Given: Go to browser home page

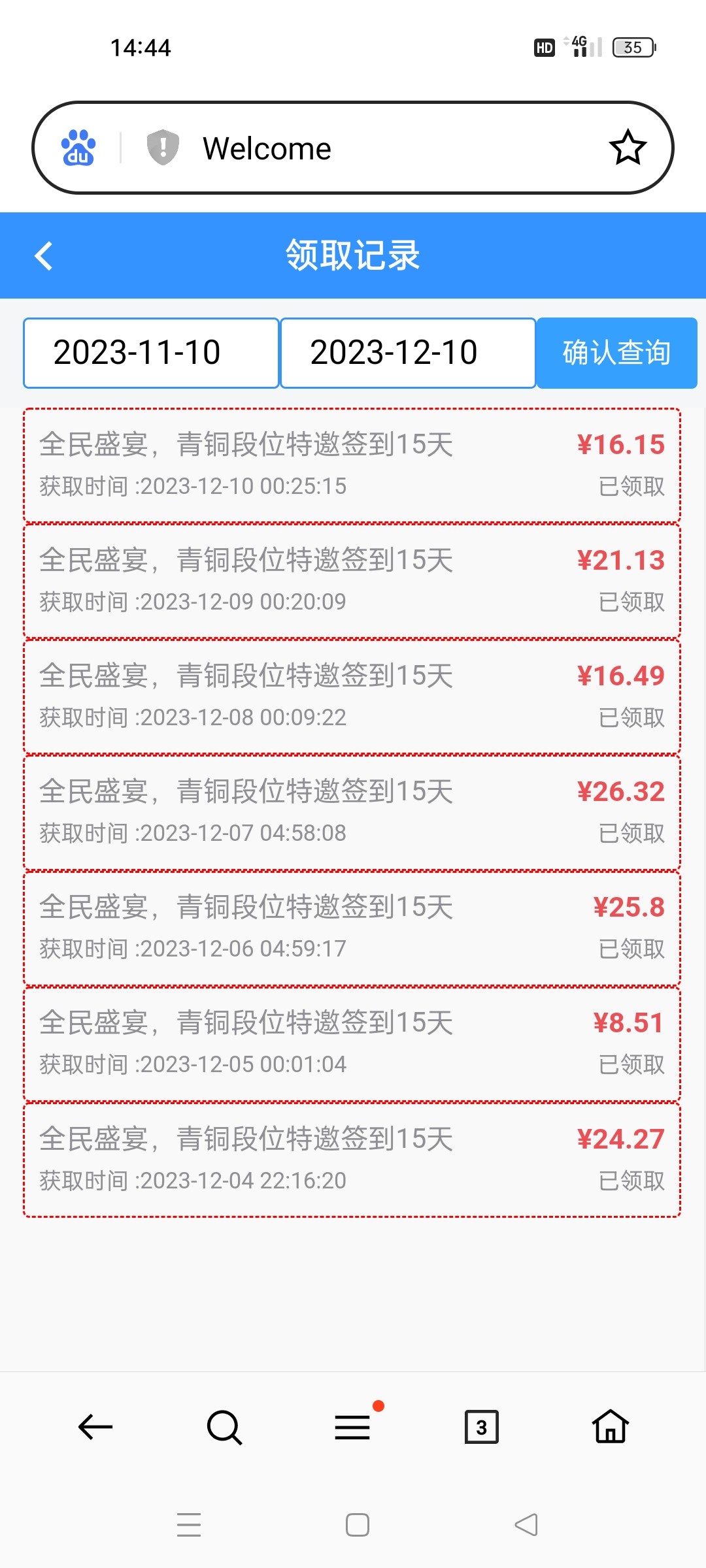Looking at the screenshot, I should [x=610, y=1427].
